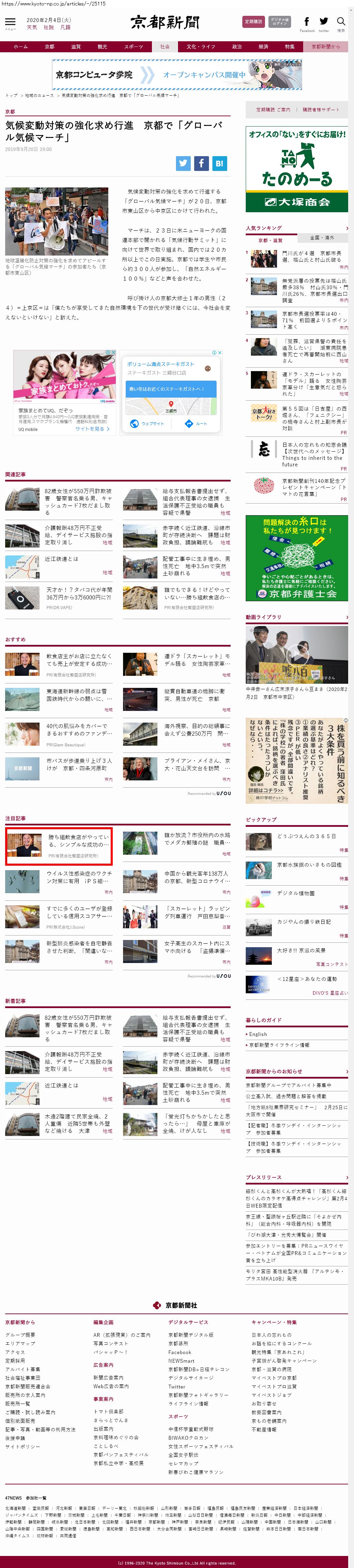The width and height of the screenshot is (354, 1568).
Task: Switch to the 滋賀 nav tab
Action: pyautogui.click(x=75, y=47)
